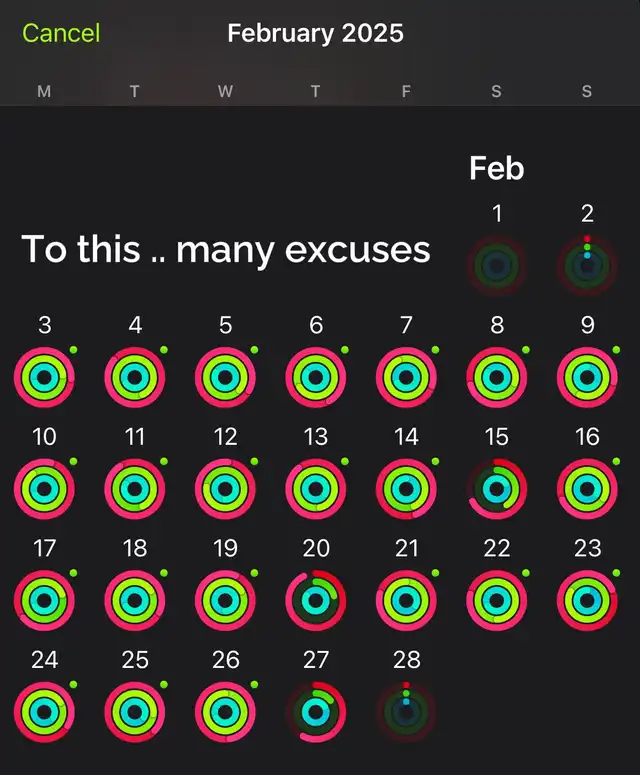The width and height of the screenshot is (640, 775).
Task: Tap Cancel to close the calendar
Action: pos(61,33)
